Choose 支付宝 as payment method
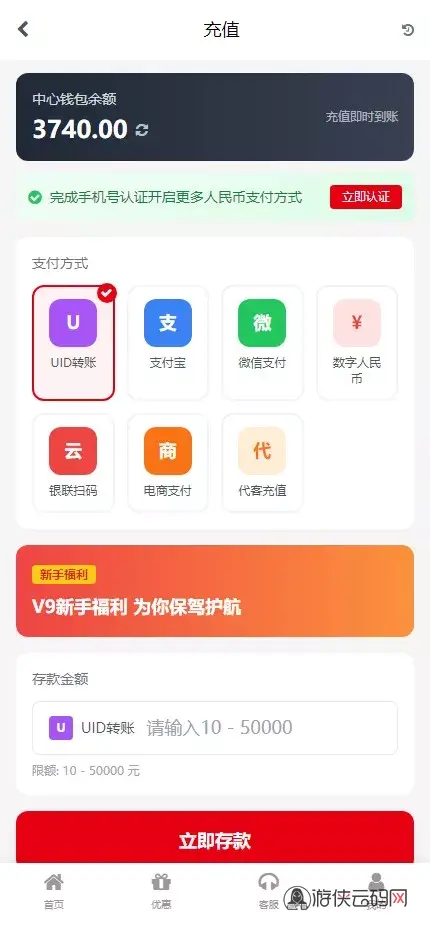This screenshot has height=932, width=430. (x=168, y=343)
